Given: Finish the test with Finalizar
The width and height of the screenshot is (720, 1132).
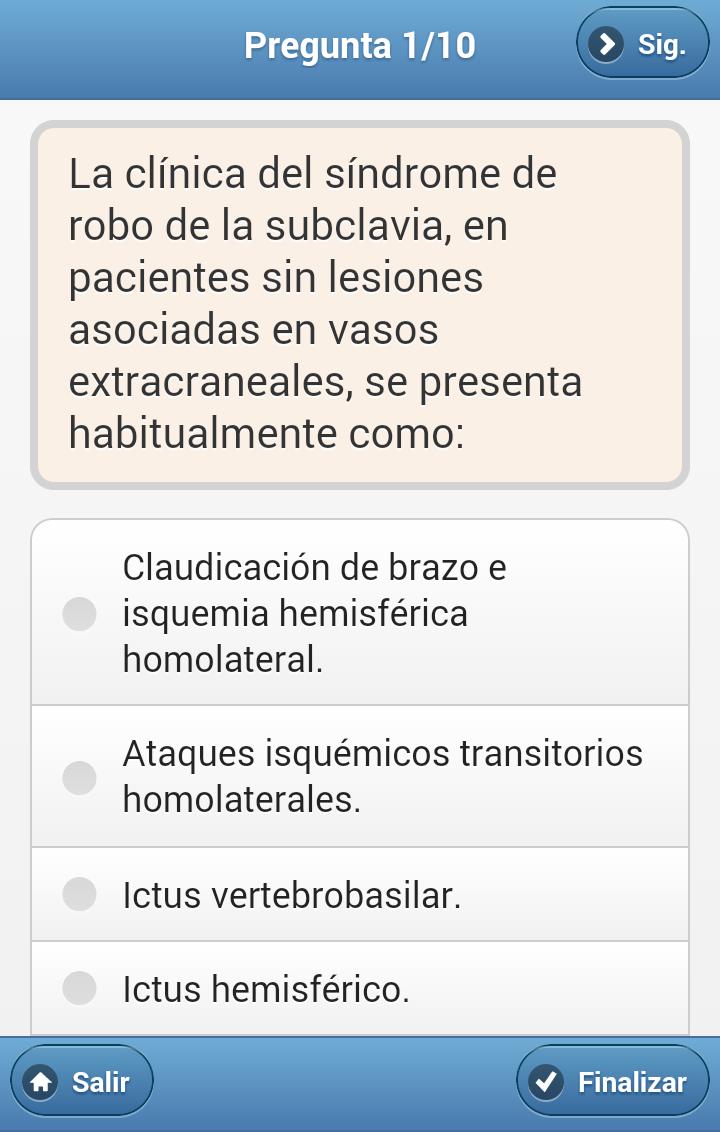Looking at the screenshot, I should (612, 1081).
